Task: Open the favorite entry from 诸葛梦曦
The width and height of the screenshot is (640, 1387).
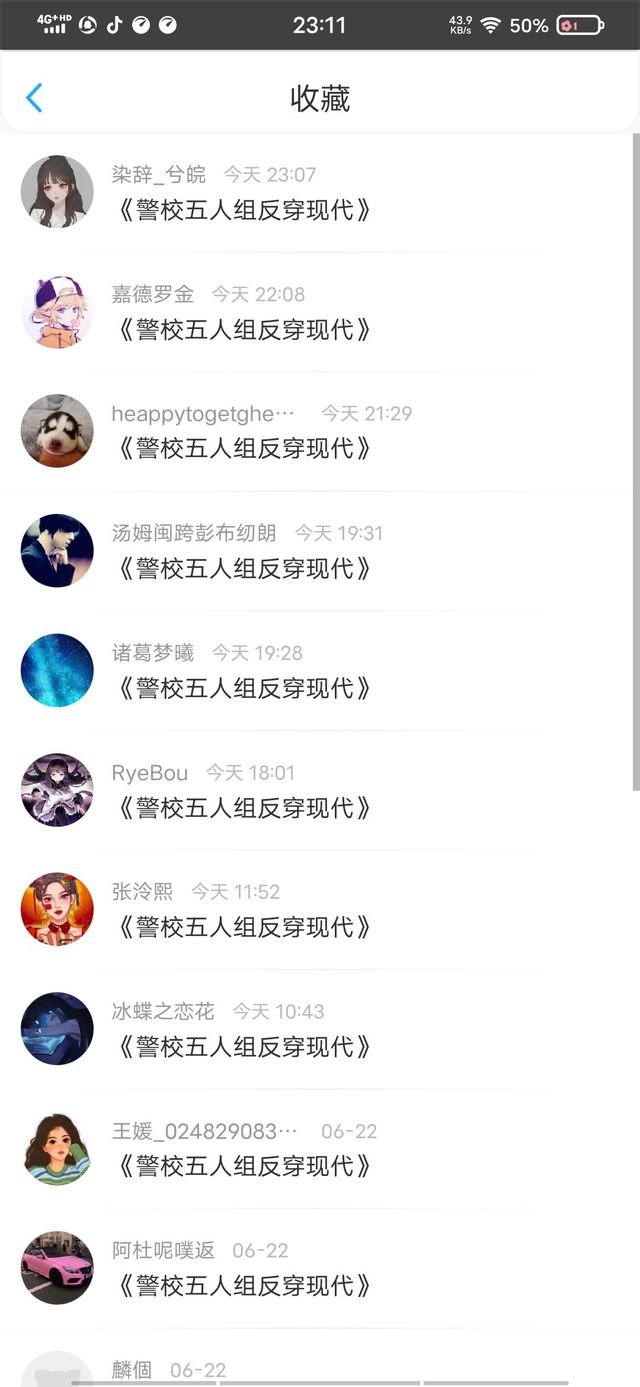Action: pyautogui.click(x=318, y=670)
